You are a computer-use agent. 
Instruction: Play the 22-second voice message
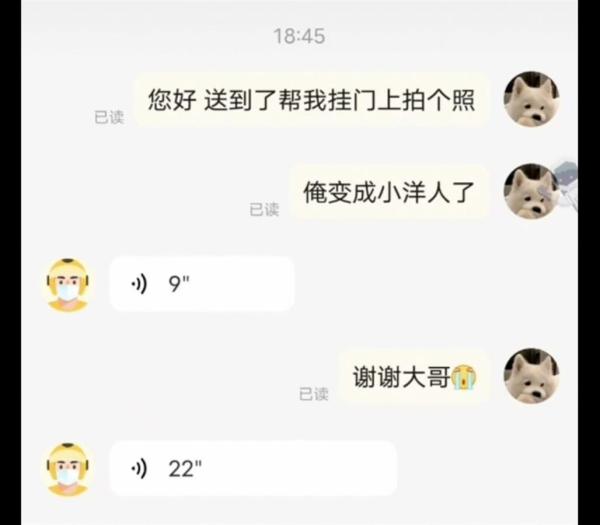click(252, 468)
